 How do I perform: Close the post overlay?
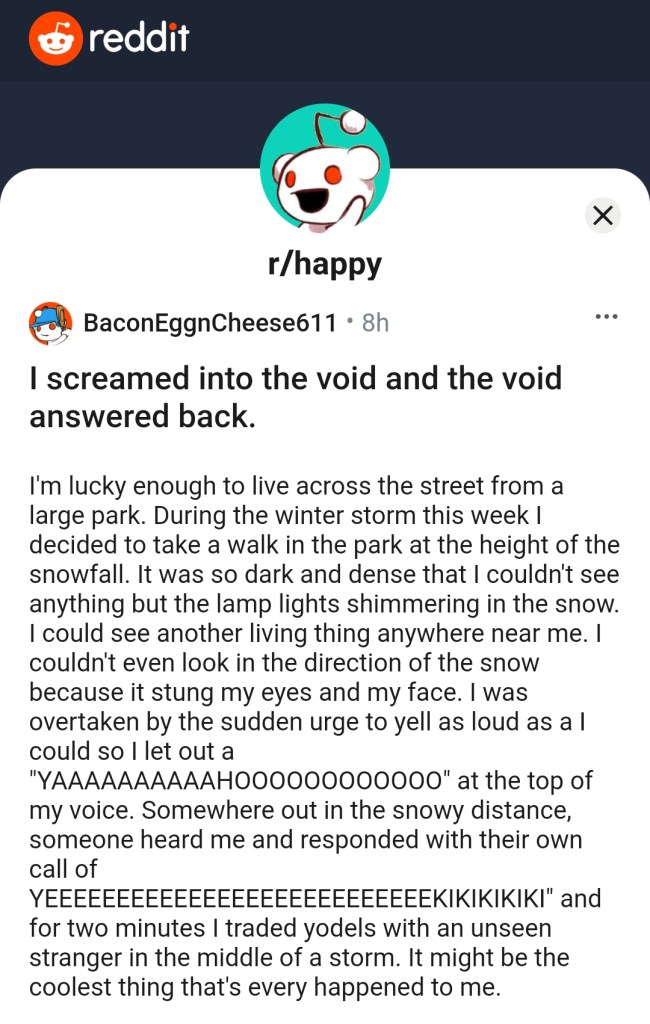point(602,215)
